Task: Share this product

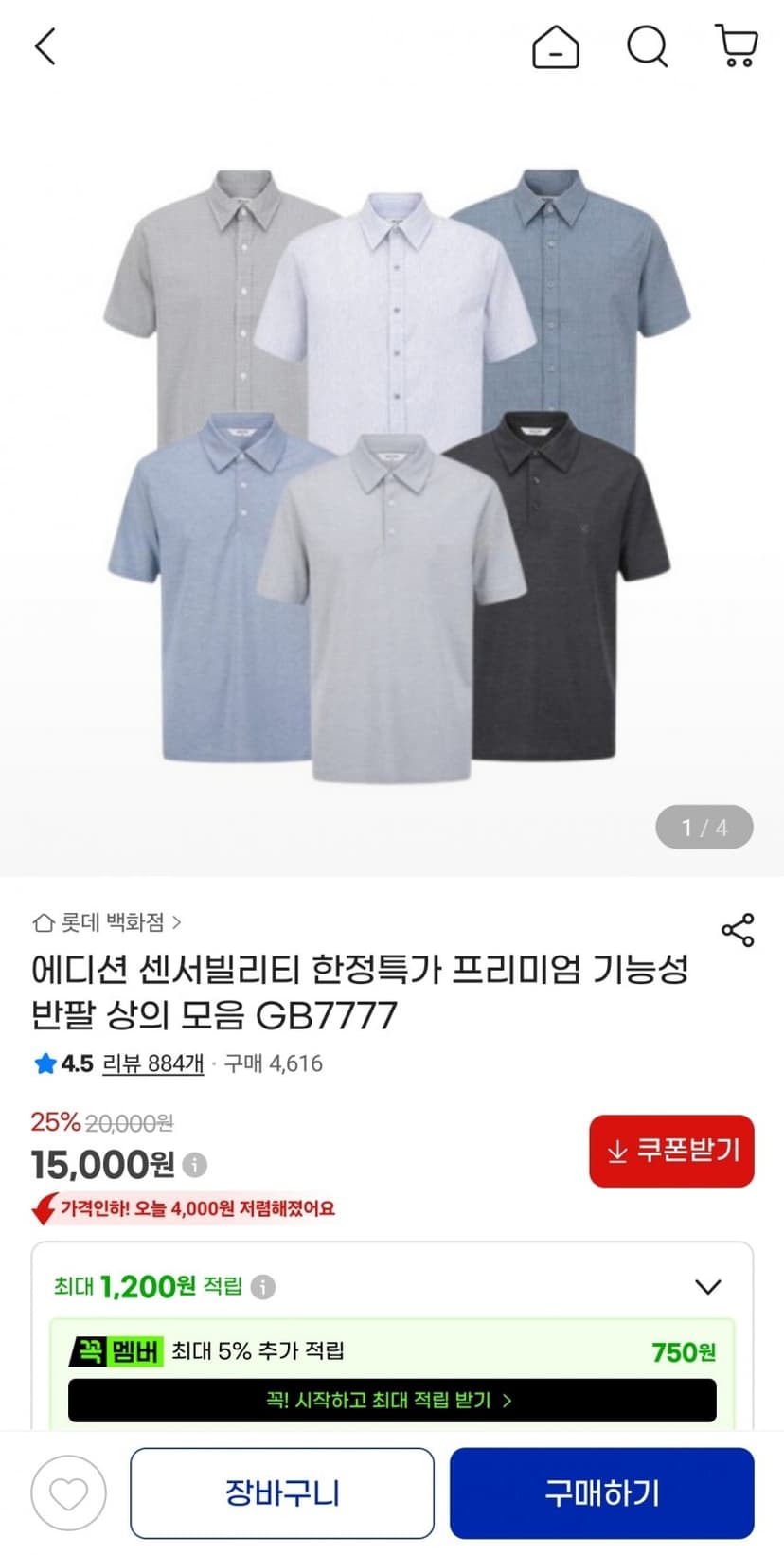Action: [738, 930]
